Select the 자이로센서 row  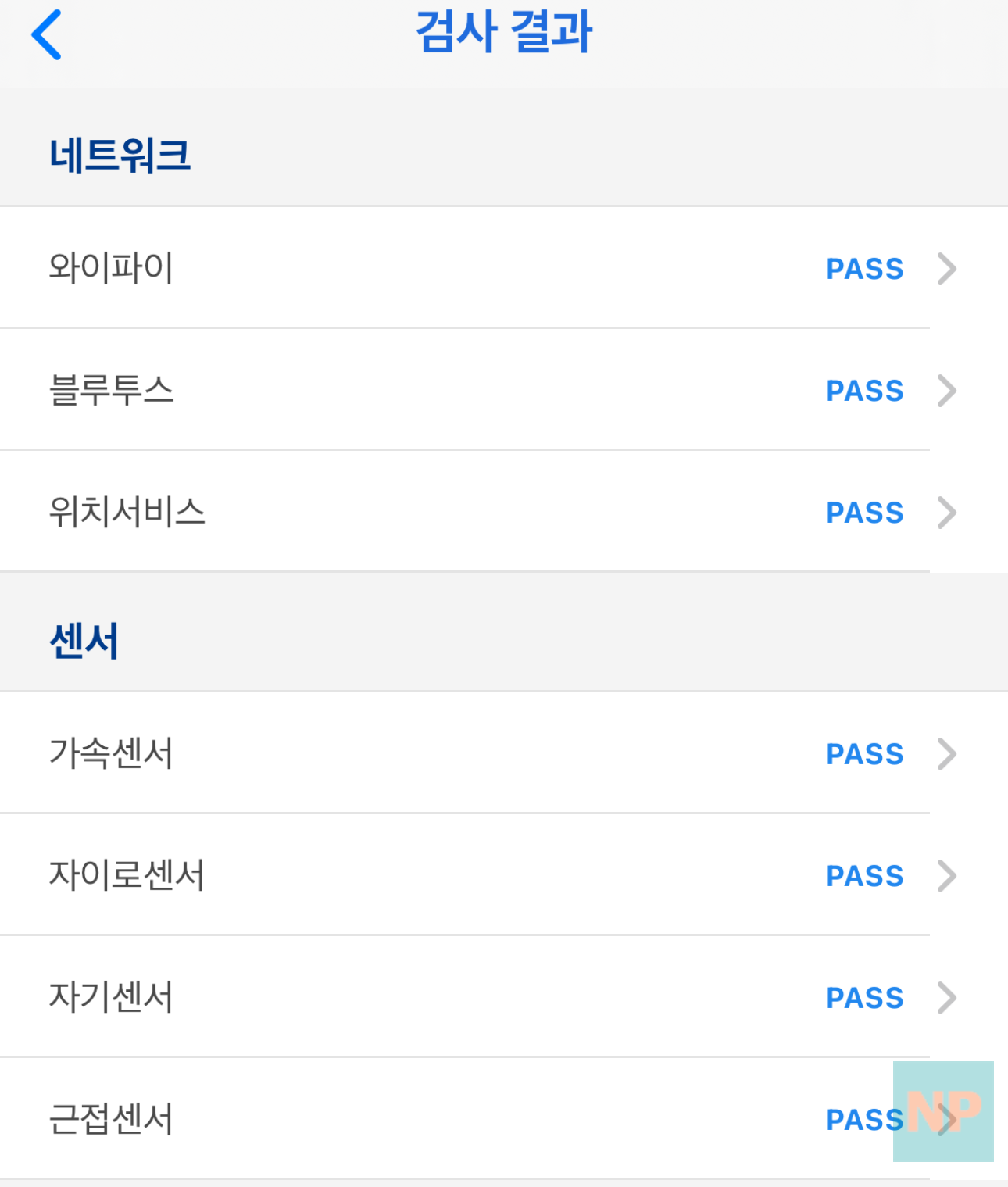tap(469, 875)
